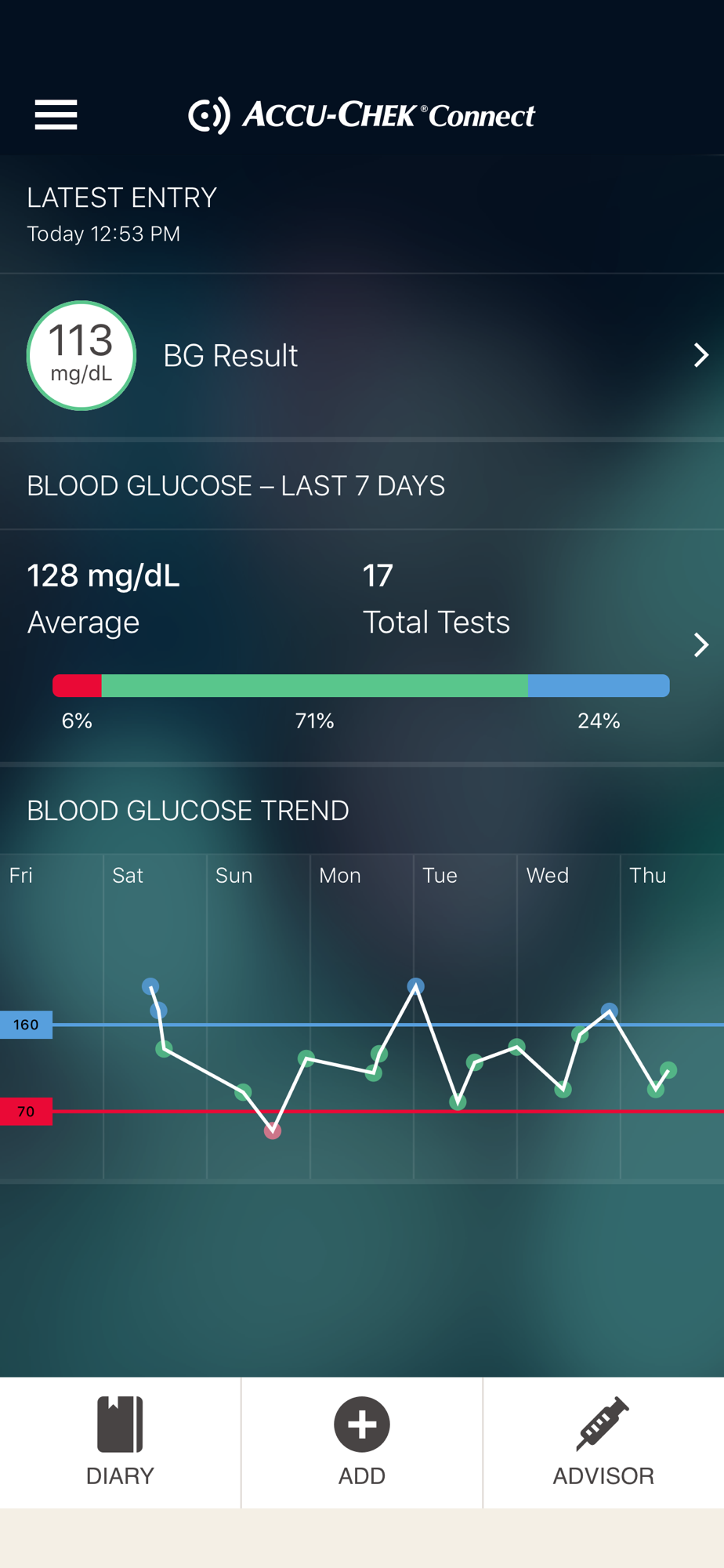Switch to the Advisor tab
Screen dimensions: 724x1568
[x=603, y=1442]
